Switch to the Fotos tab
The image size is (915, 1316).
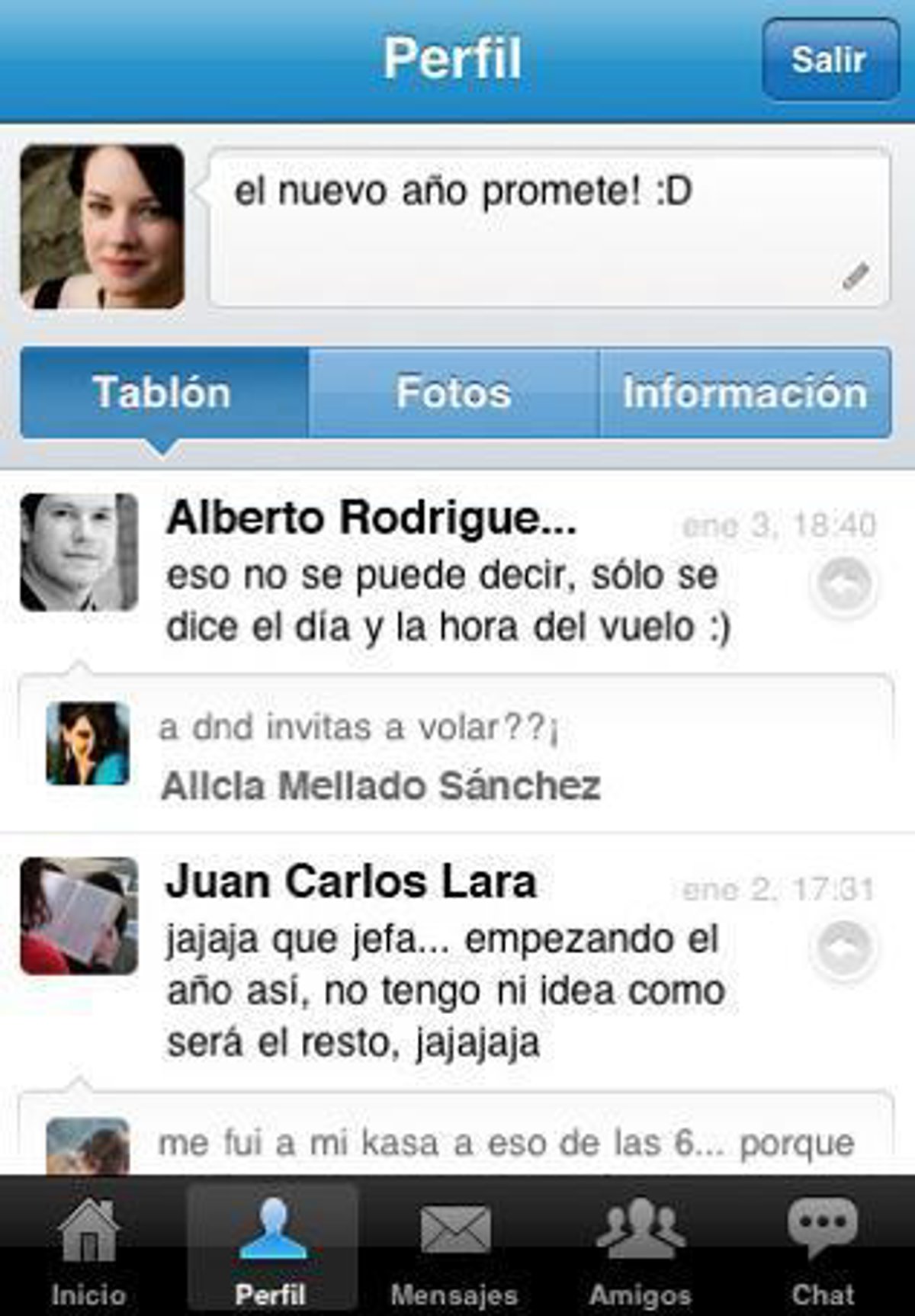pos(454,393)
